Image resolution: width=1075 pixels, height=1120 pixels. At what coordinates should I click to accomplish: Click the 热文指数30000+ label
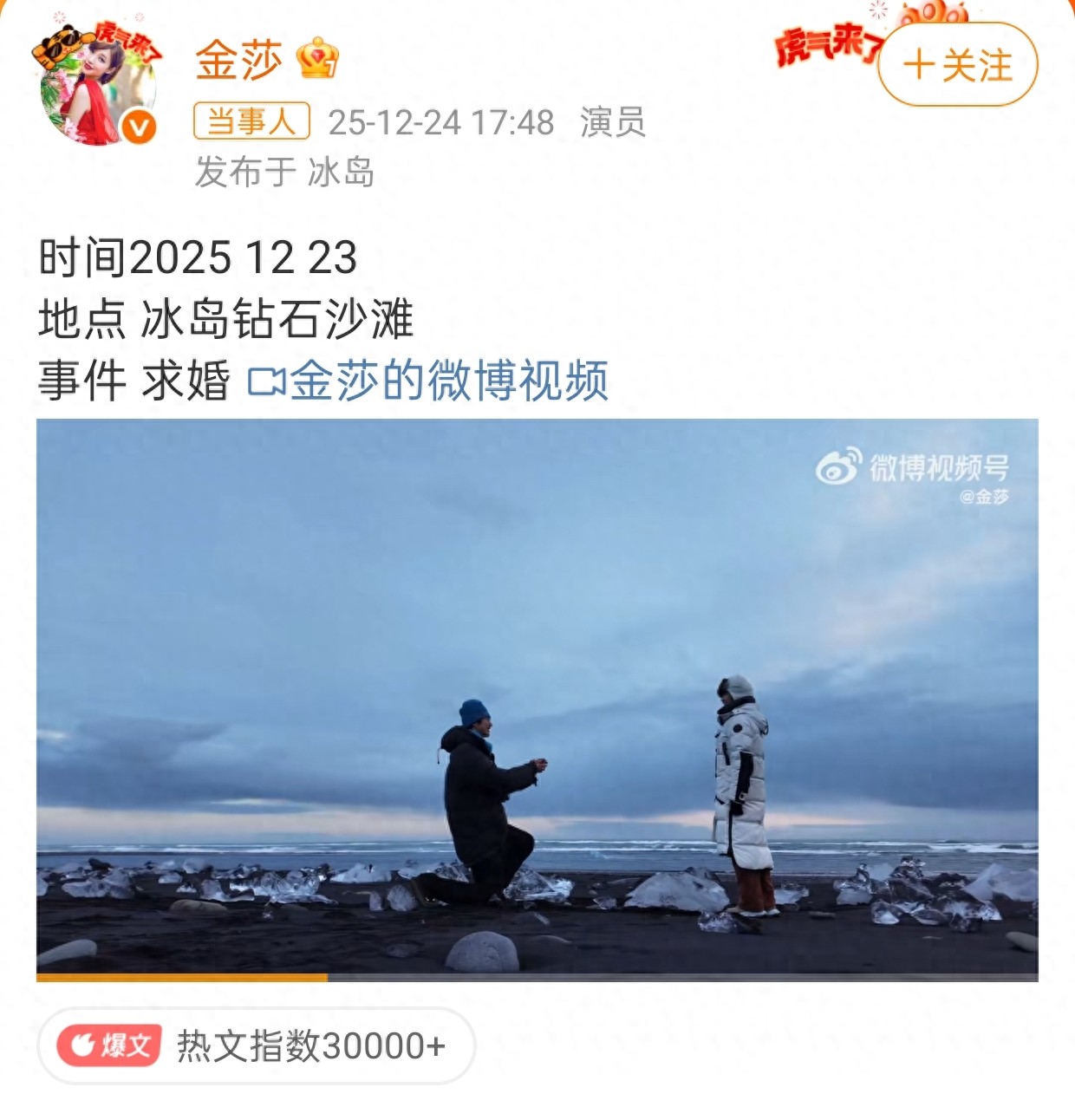point(308,1046)
